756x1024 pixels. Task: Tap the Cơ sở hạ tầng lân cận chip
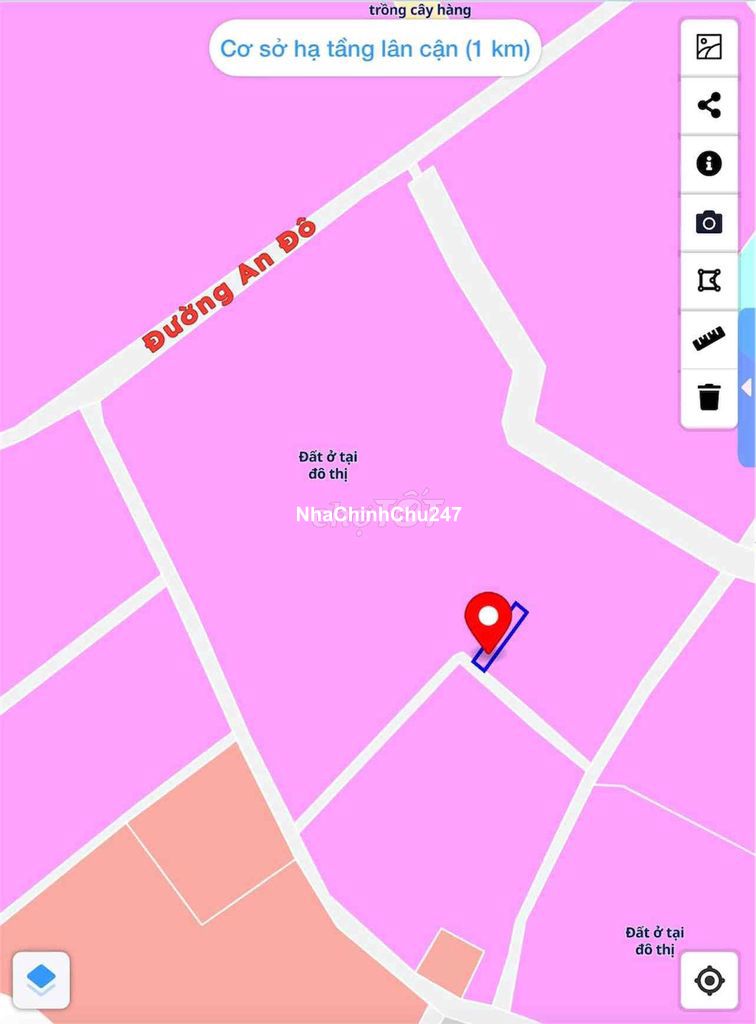click(375, 47)
